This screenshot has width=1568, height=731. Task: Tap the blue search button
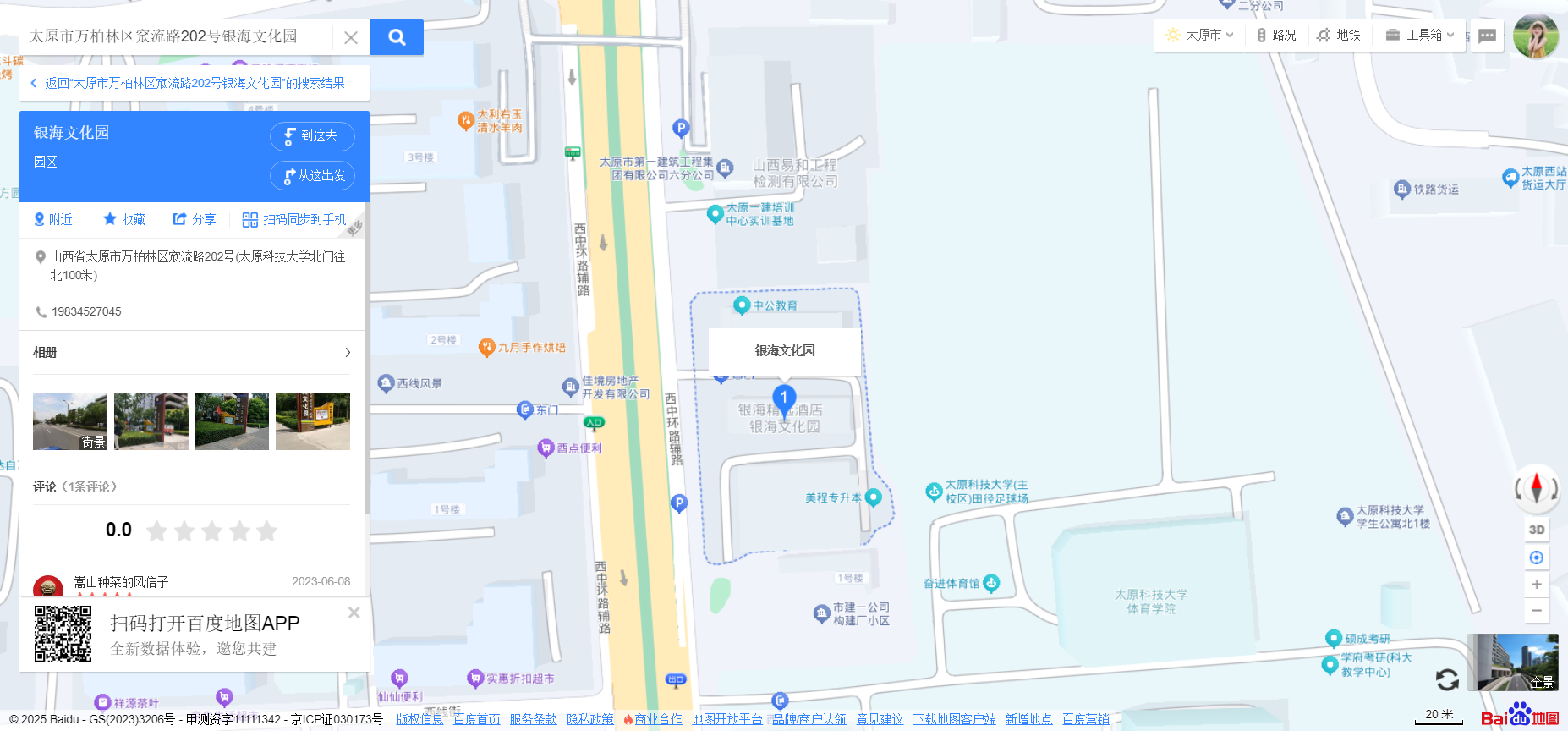(x=397, y=37)
